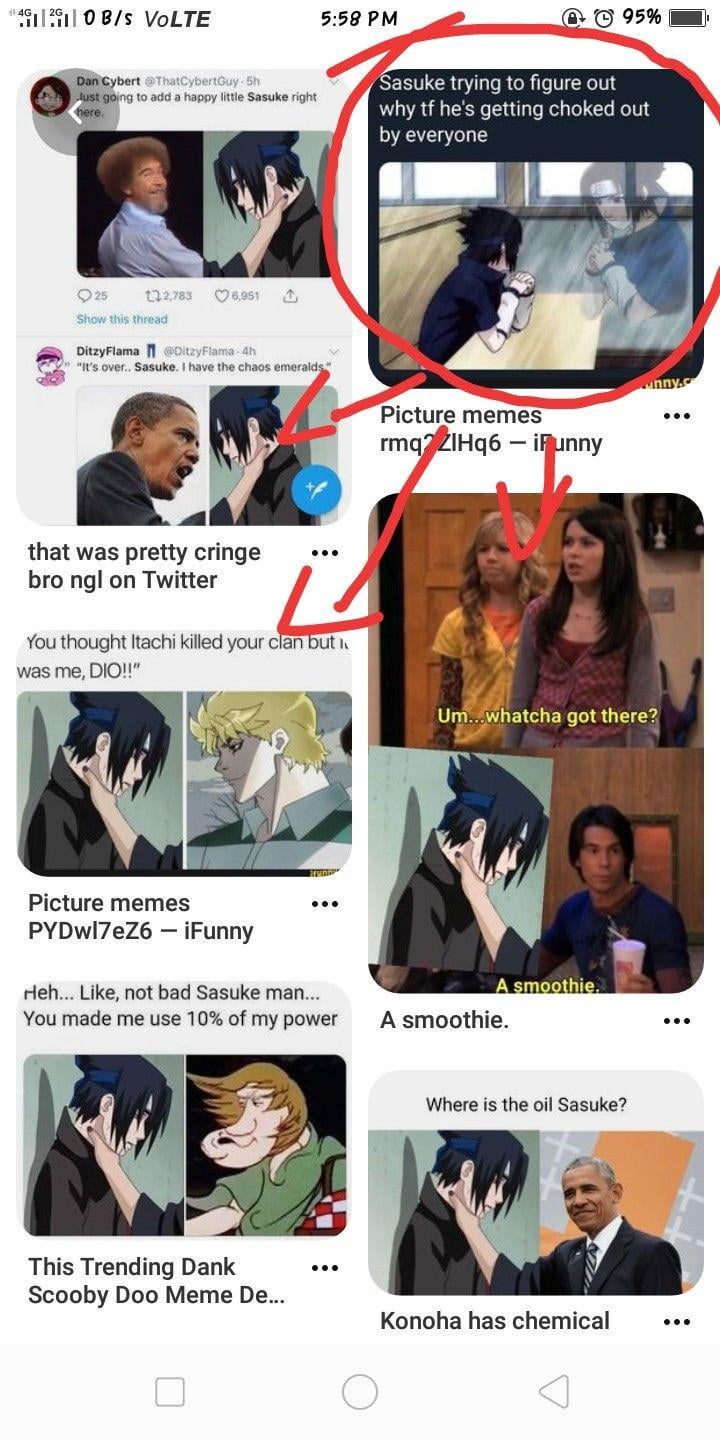This screenshot has width=720, height=1440.
Task: Open options for 'Picture memes PYDwl7eZ6' pin
Action: tap(325, 904)
